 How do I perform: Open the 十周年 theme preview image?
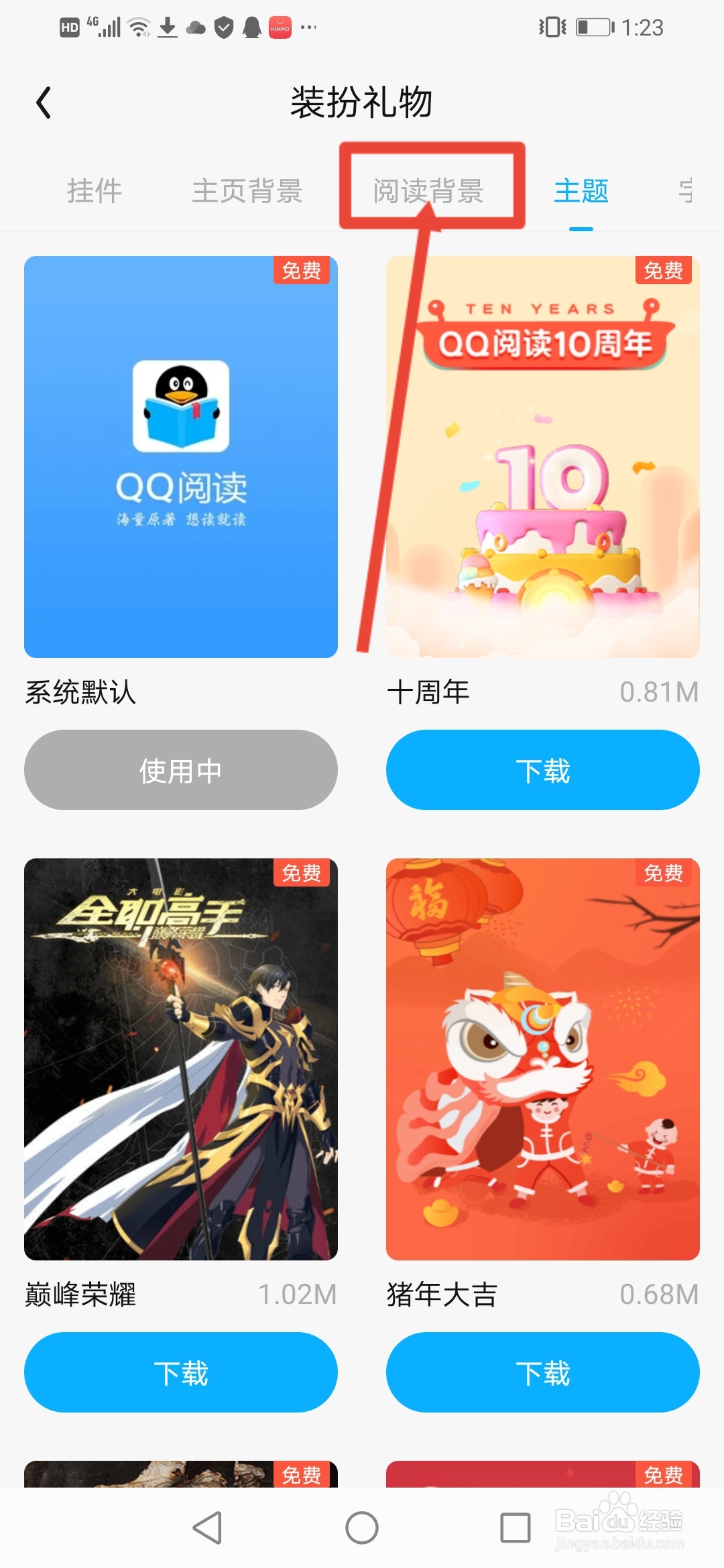tap(543, 456)
